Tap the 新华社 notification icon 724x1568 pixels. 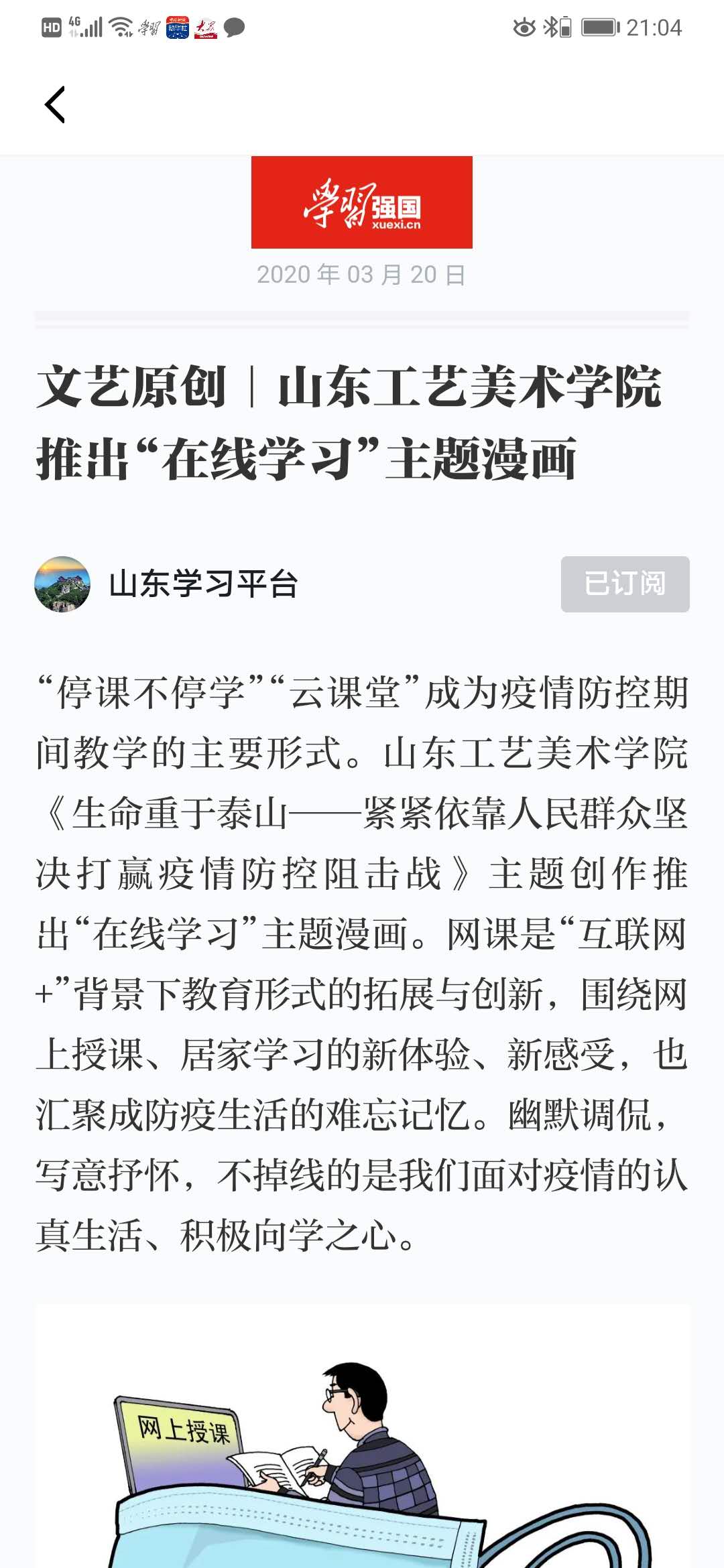point(177,27)
